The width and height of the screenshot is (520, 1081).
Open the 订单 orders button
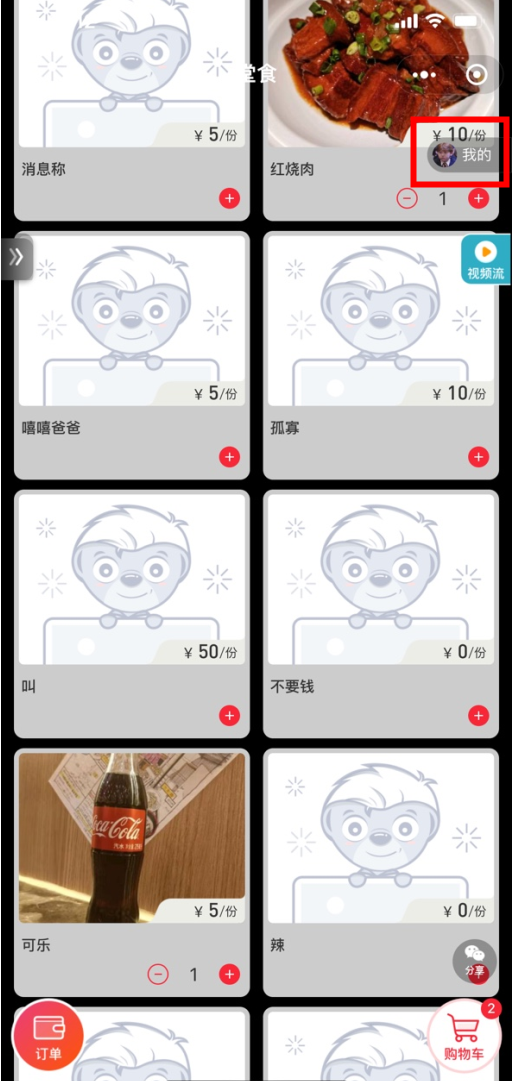tap(48, 1035)
